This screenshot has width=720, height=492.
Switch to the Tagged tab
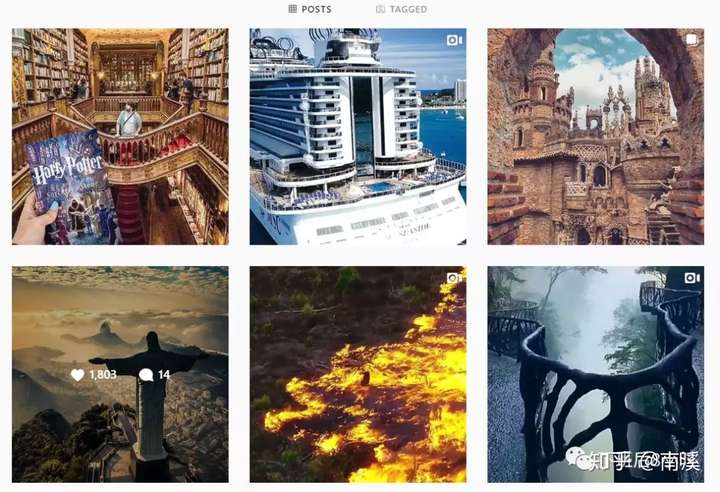tap(401, 9)
